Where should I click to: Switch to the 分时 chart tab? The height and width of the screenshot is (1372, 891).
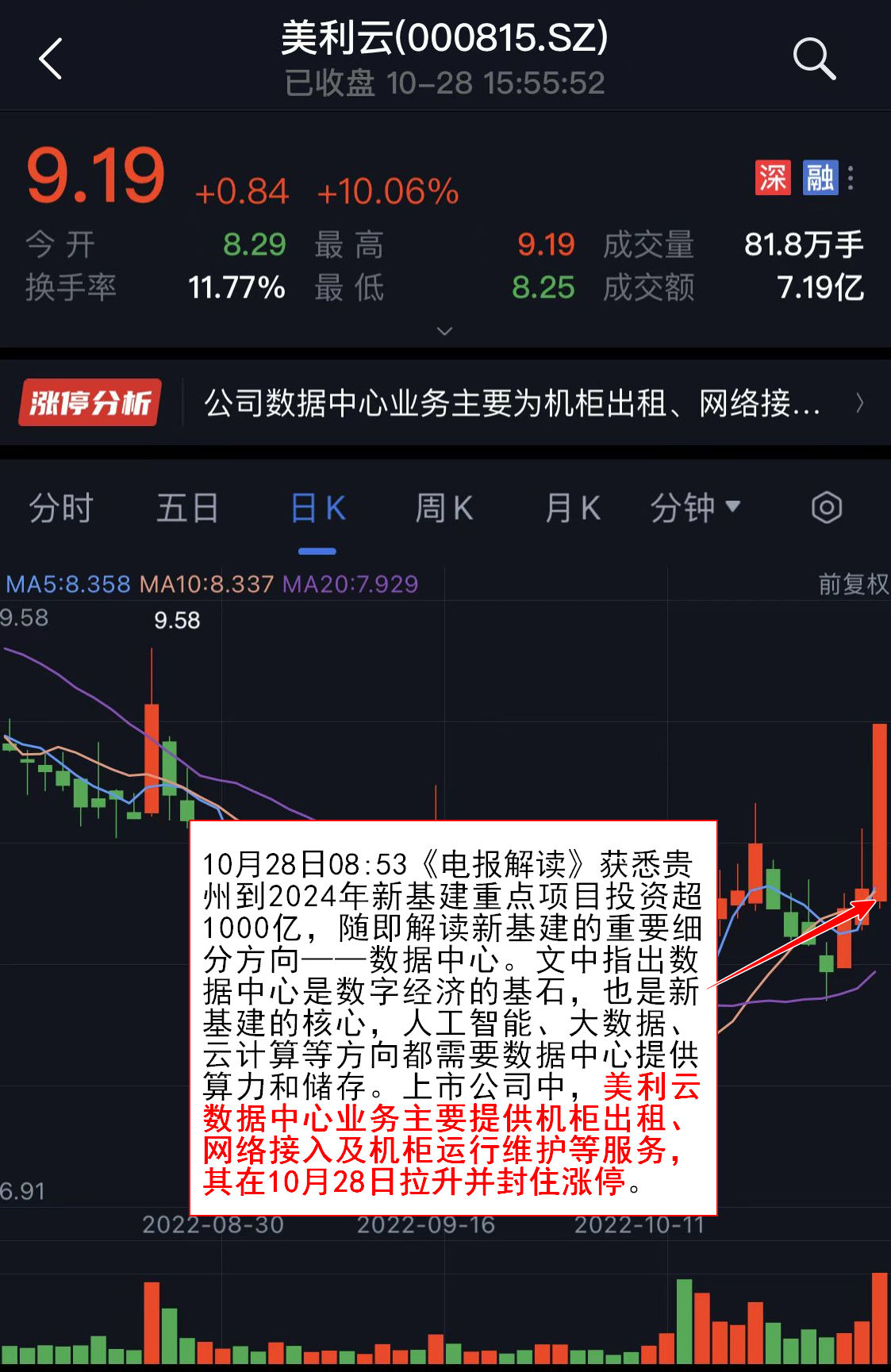(x=61, y=508)
